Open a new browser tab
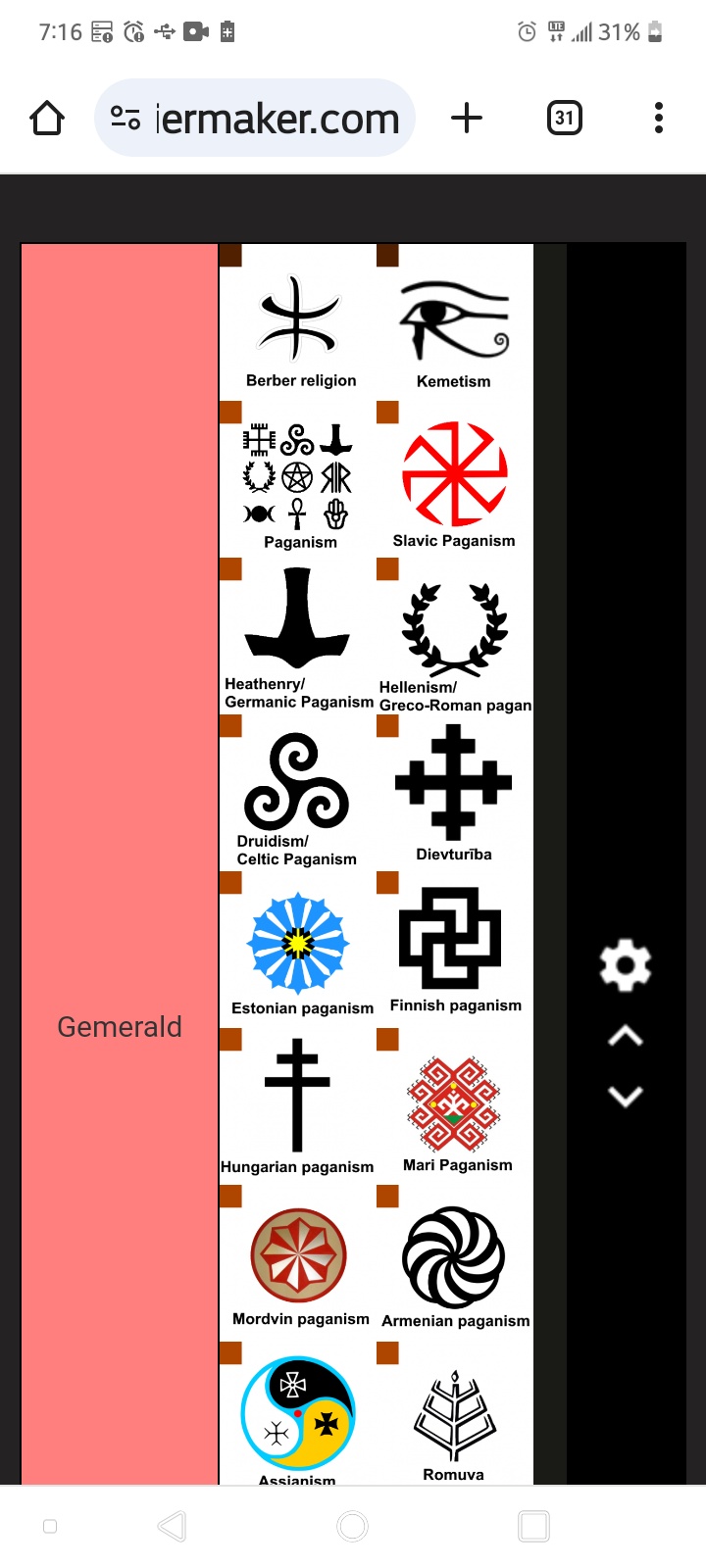Image resolution: width=706 pixels, height=1568 pixels. pyautogui.click(x=467, y=119)
